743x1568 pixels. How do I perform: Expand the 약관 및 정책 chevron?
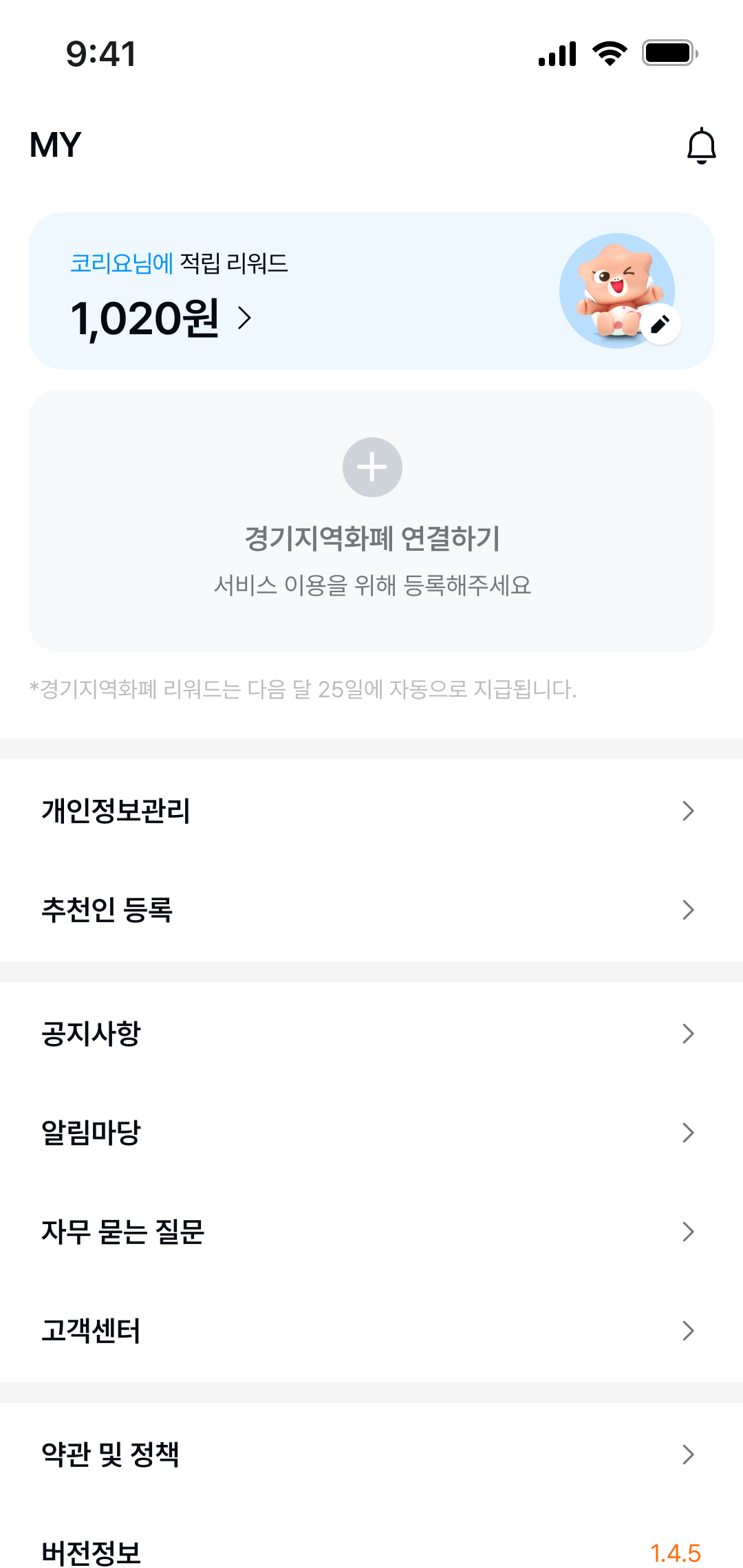coord(689,1455)
